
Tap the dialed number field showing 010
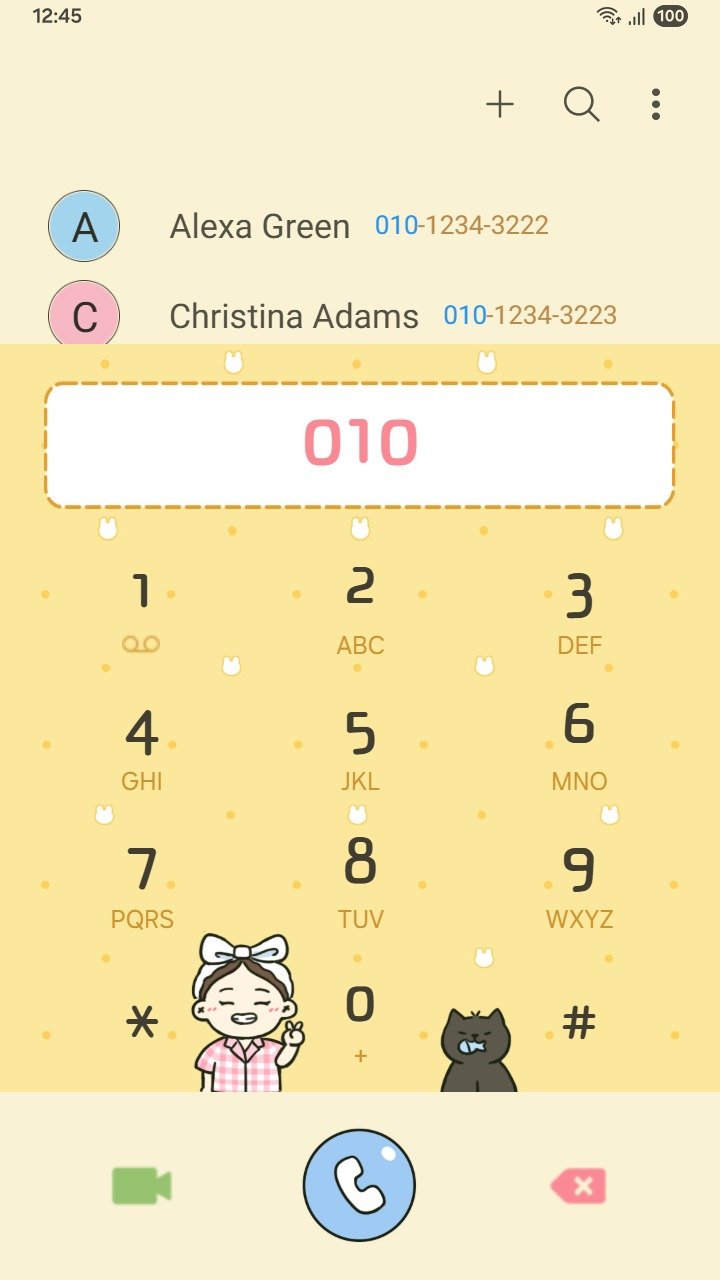tap(360, 444)
